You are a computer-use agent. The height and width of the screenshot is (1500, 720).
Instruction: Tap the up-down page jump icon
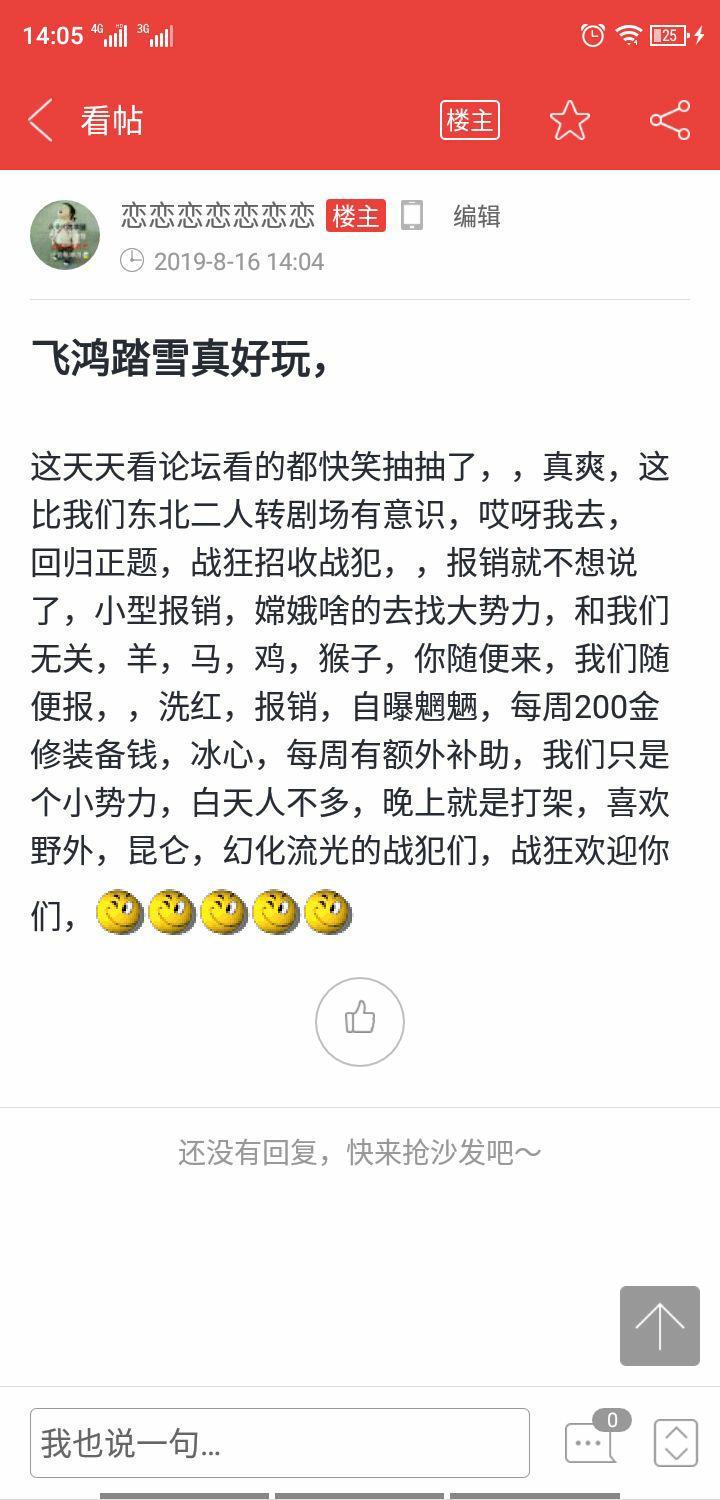pyautogui.click(x=676, y=1443)
